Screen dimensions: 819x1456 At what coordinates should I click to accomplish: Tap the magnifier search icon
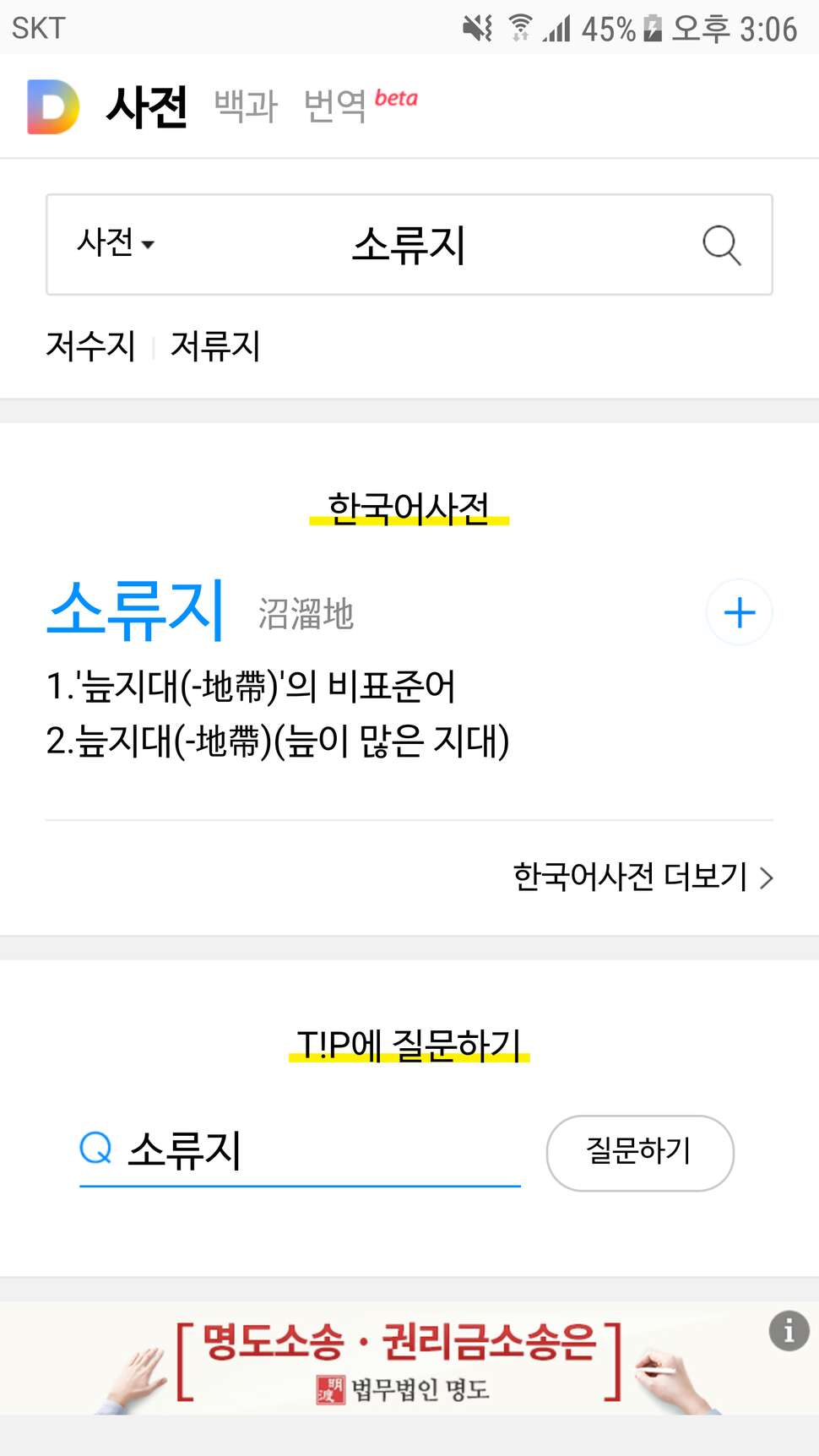(x=722, y=245)
